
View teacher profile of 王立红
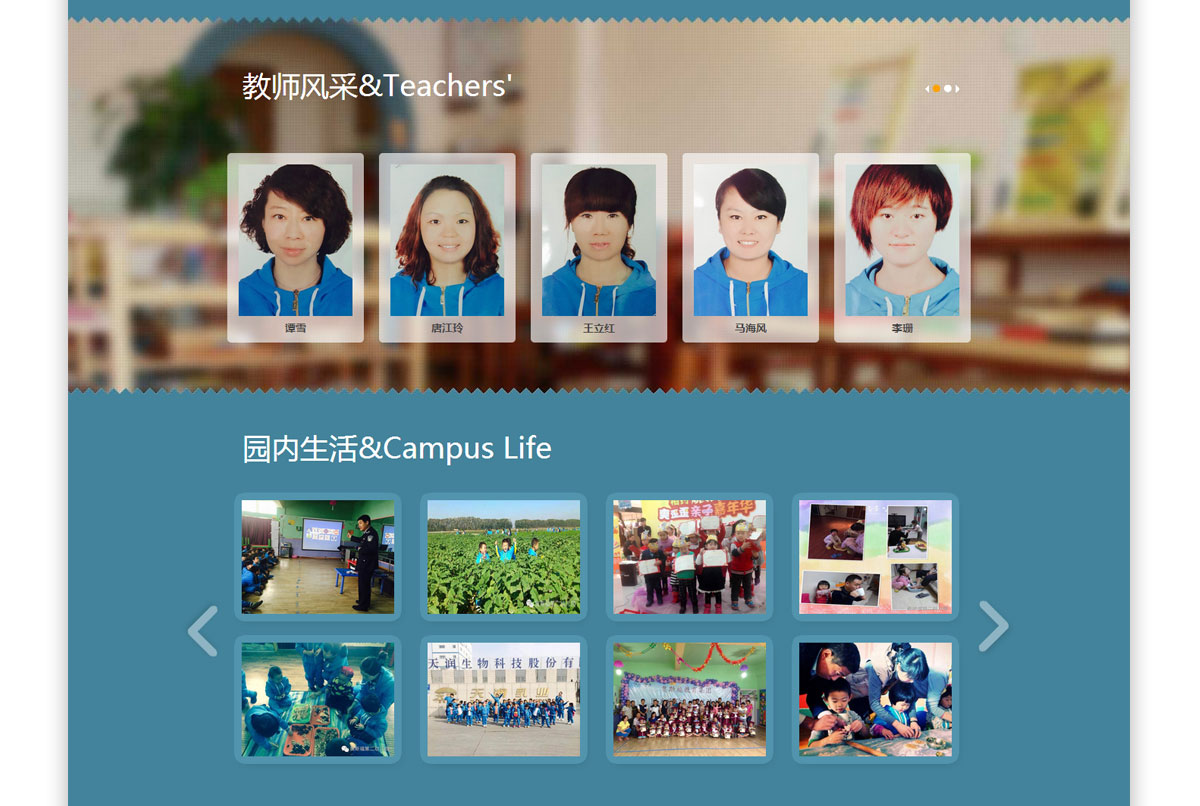coord(599,247)
